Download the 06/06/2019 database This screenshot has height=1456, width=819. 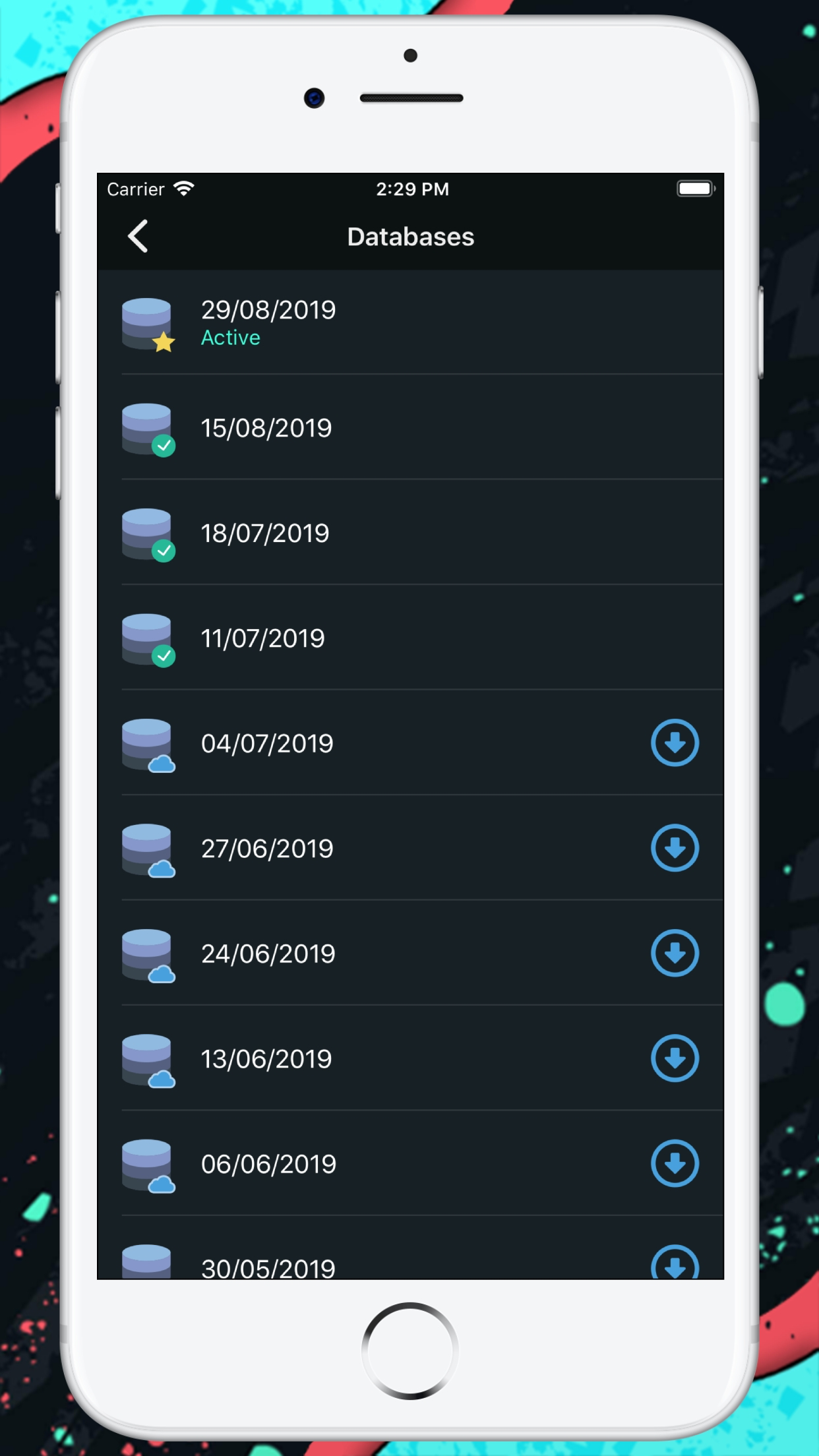tap(675, 1164)
